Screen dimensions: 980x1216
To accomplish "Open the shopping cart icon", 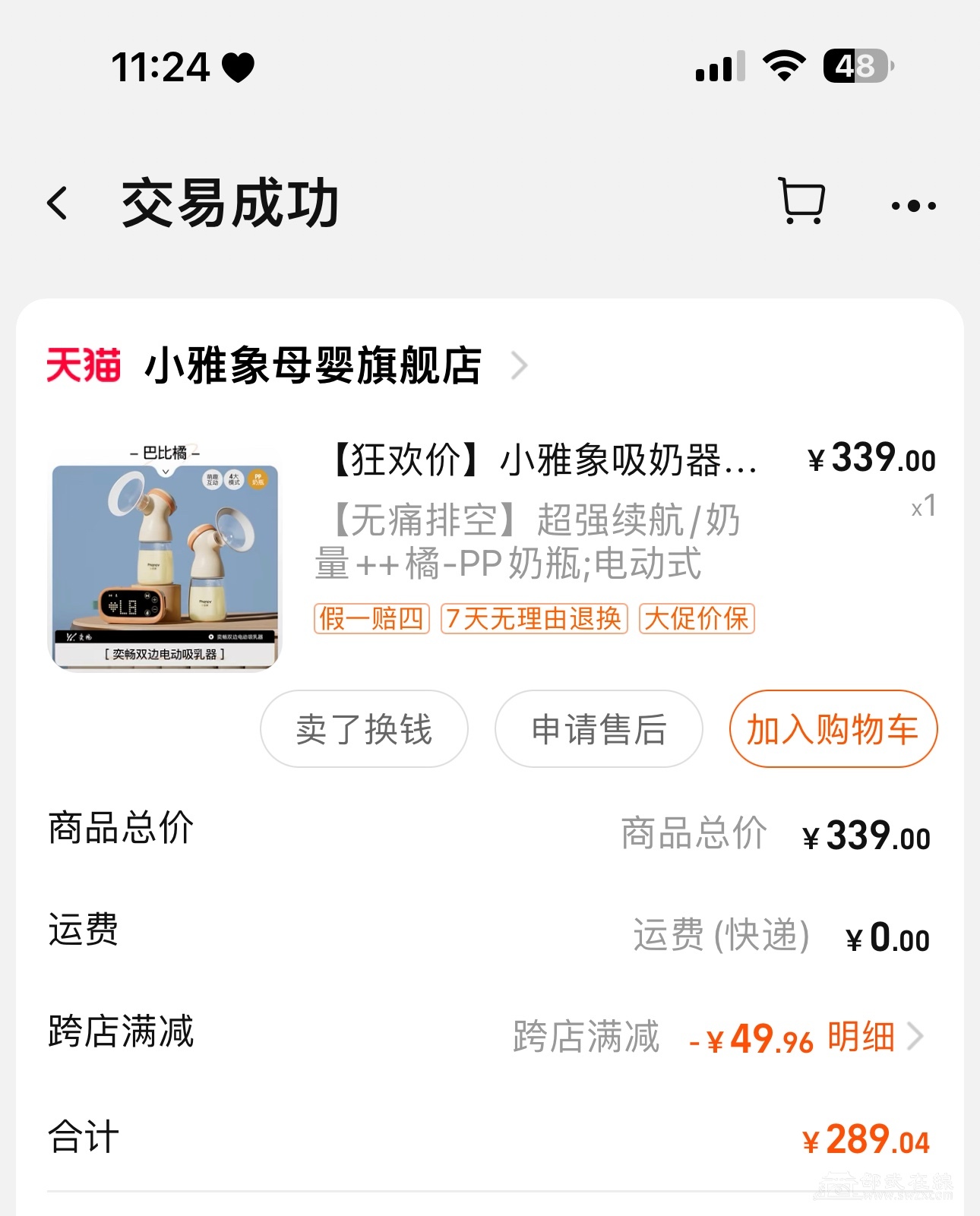I will pyautogui.click(x=801, y=202).
